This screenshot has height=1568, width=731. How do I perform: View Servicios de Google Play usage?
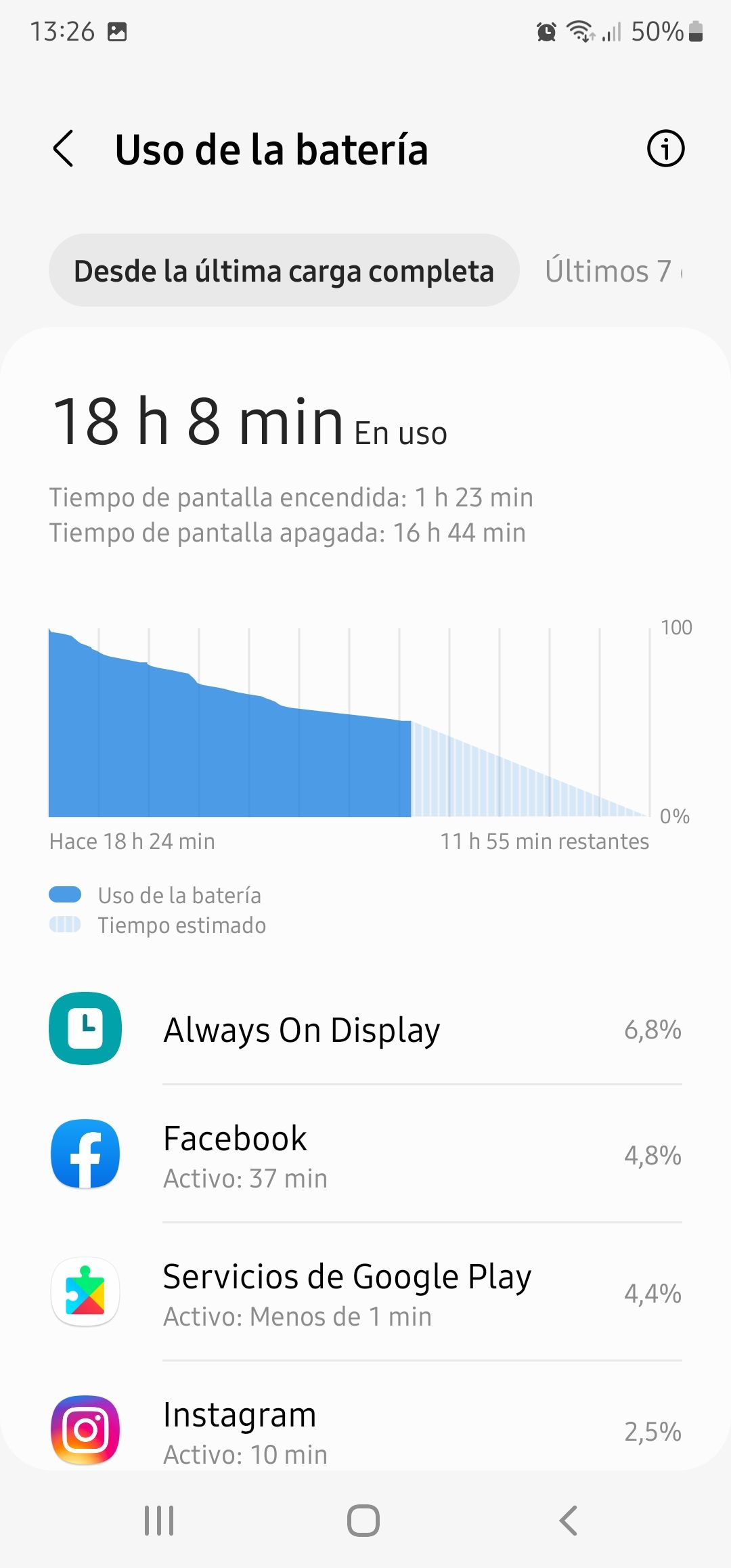coord(365,1293)
